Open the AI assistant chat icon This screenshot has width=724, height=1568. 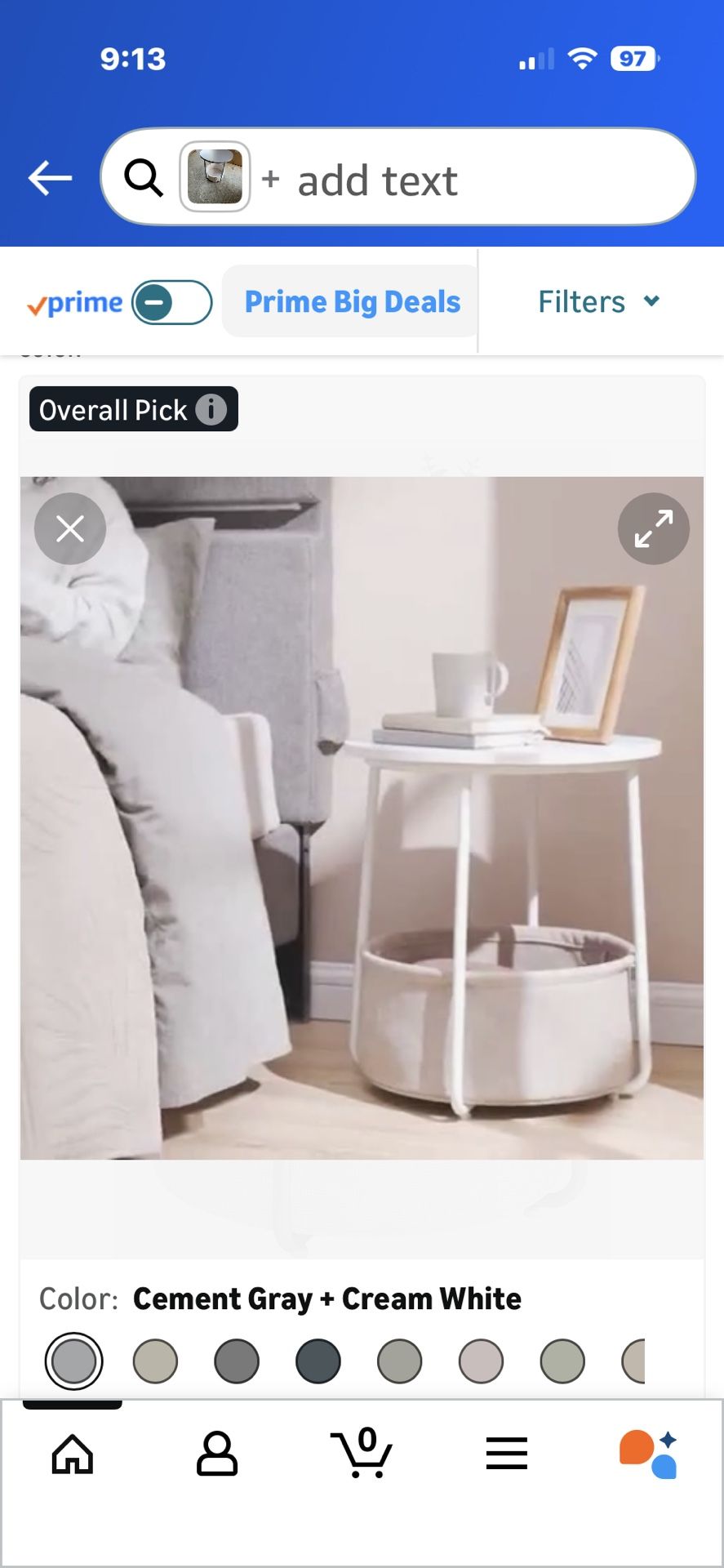tap(650, 1454)
